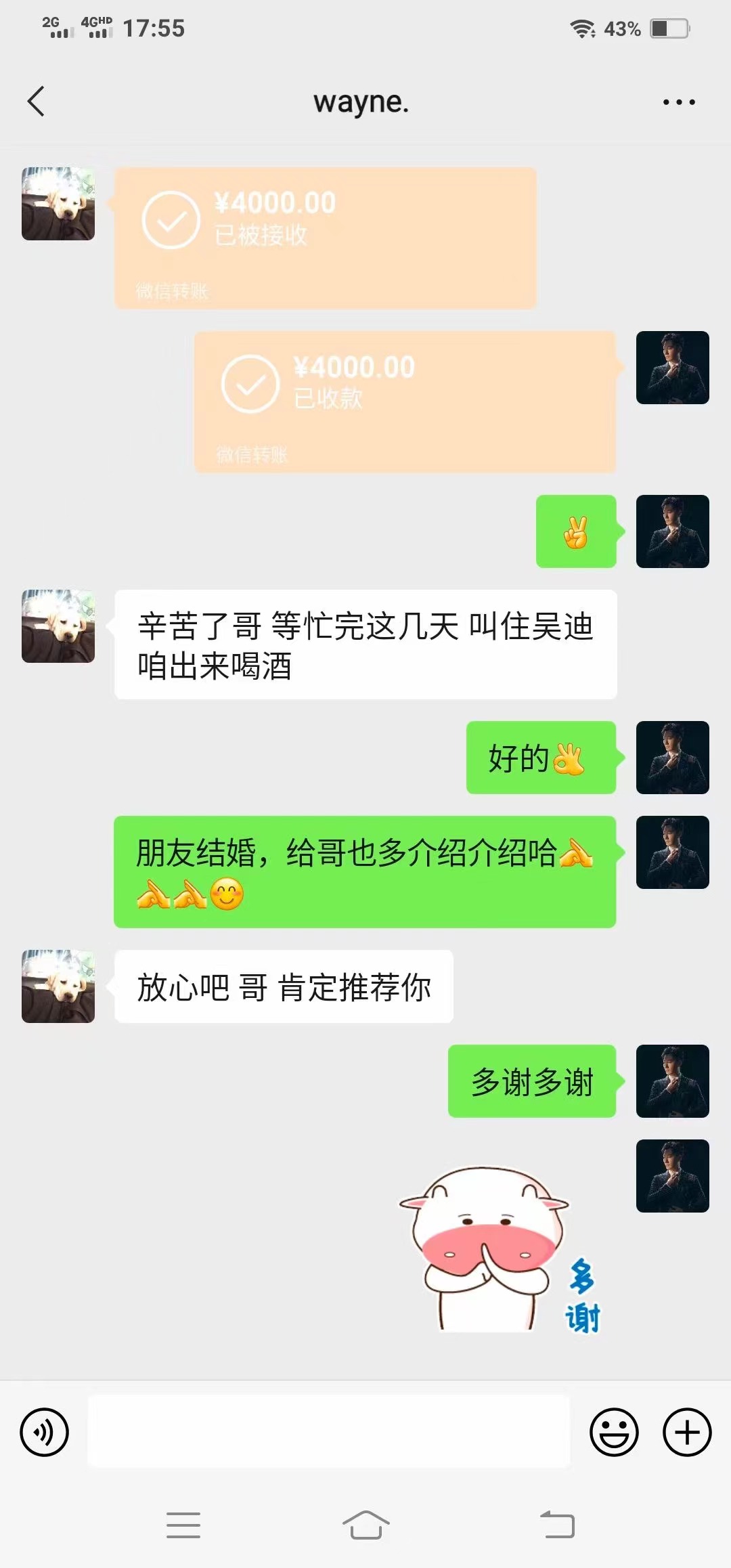Open recent apps from navigation bar

click(x=183, y=1525)
